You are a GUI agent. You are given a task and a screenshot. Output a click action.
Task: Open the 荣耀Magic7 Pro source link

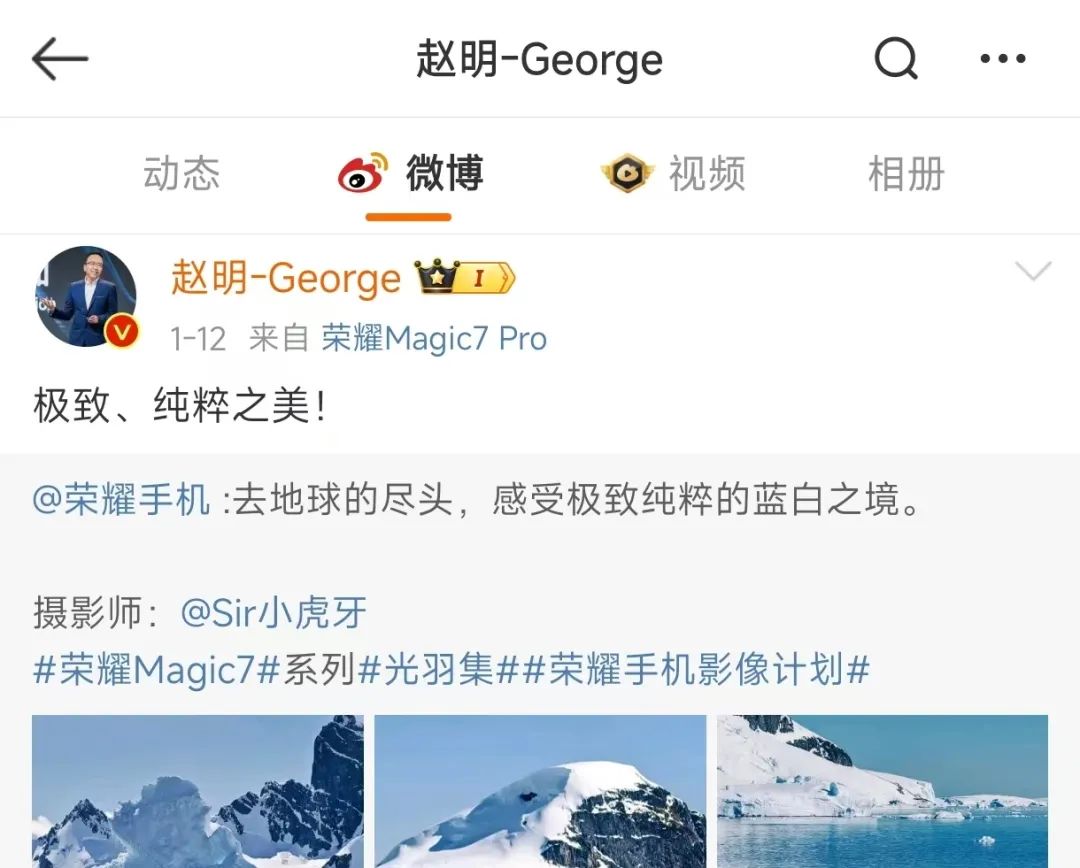[434, 339]
